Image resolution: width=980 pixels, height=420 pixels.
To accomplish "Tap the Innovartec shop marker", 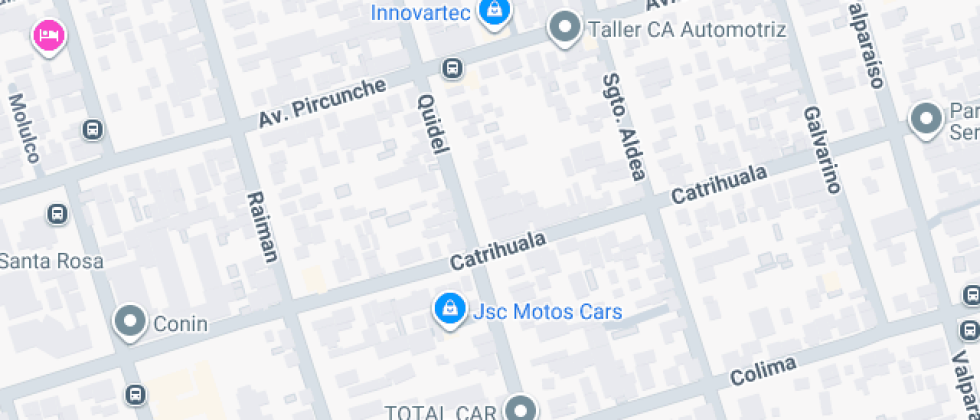I will [x=494, y=13].
